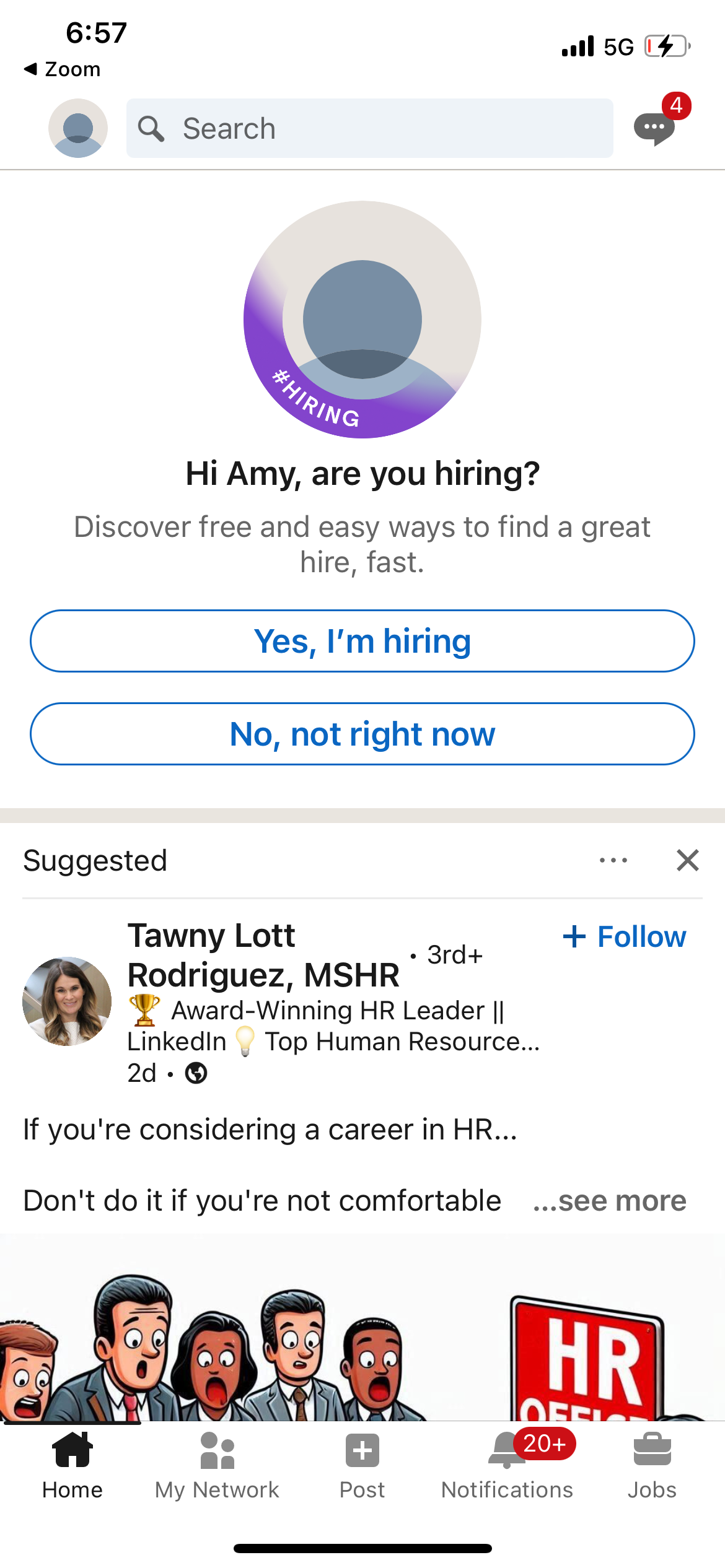Open your profile avatar in the top bar
725x1568 pixels.
pyautogui.click(x=77, y=127)
